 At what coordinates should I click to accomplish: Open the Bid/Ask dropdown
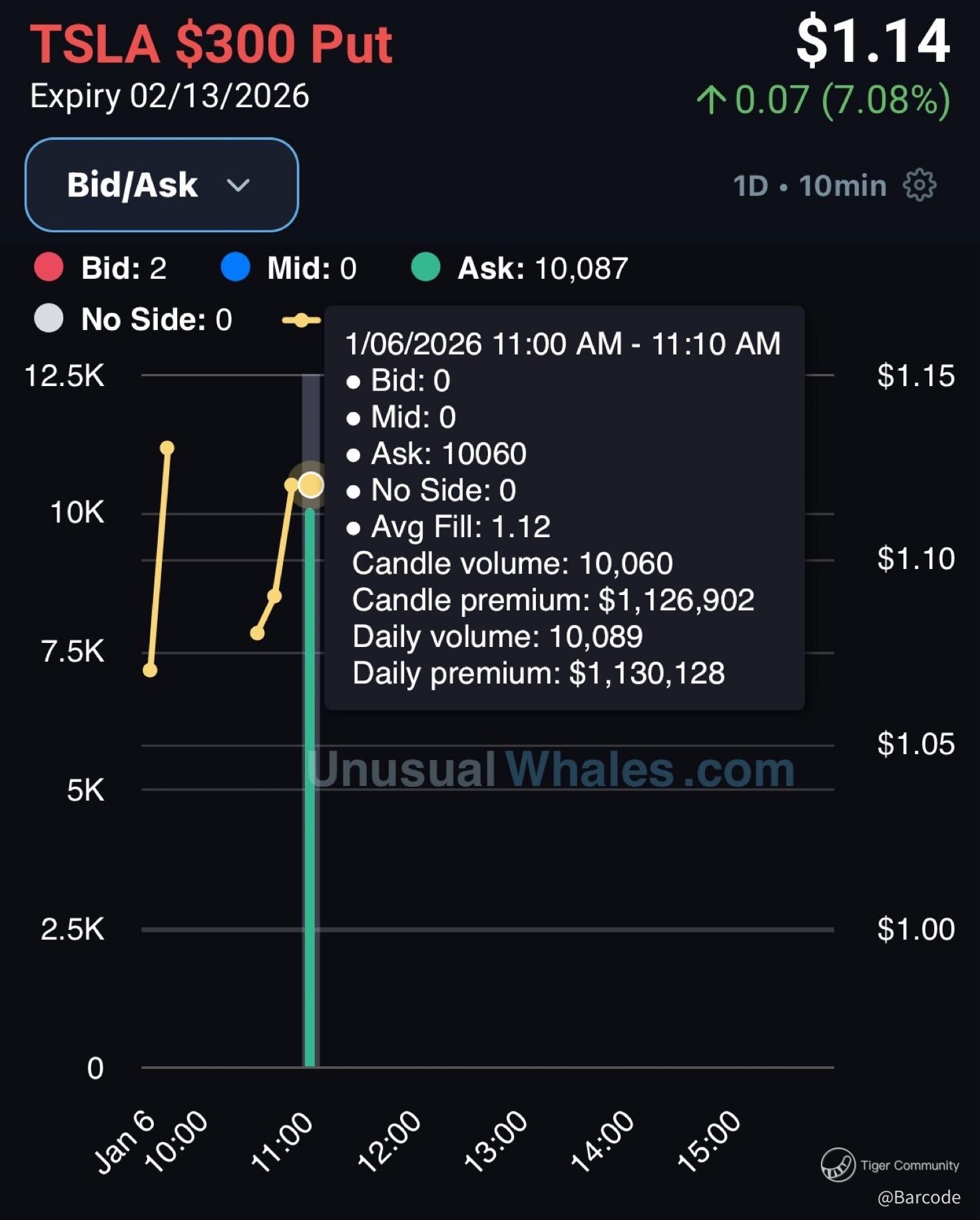click(x=161, y=185)
